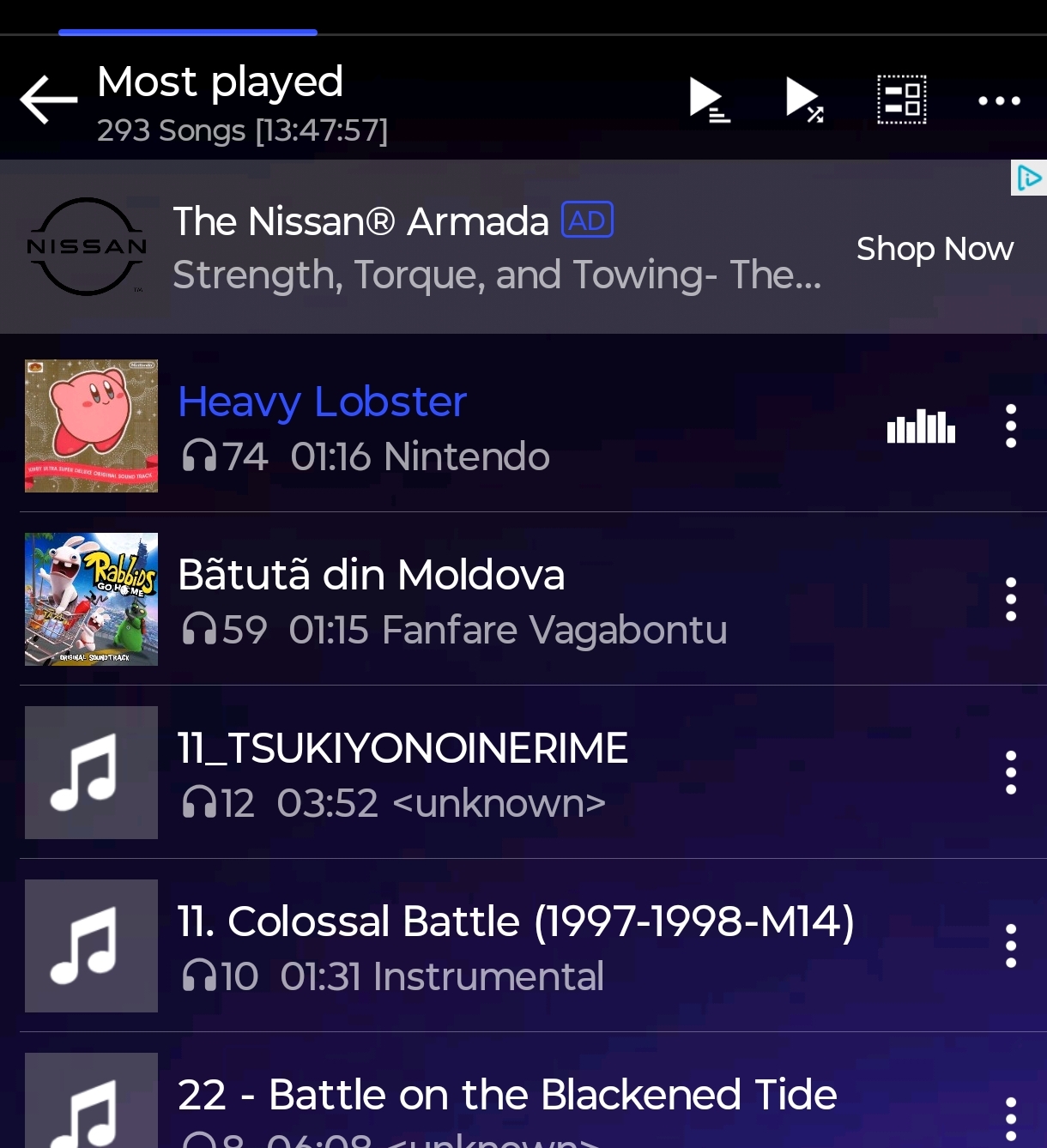Tap Shop Now on the Nissan ad
Viewport: 1047px width, 1148px height.
pos(934,249)
